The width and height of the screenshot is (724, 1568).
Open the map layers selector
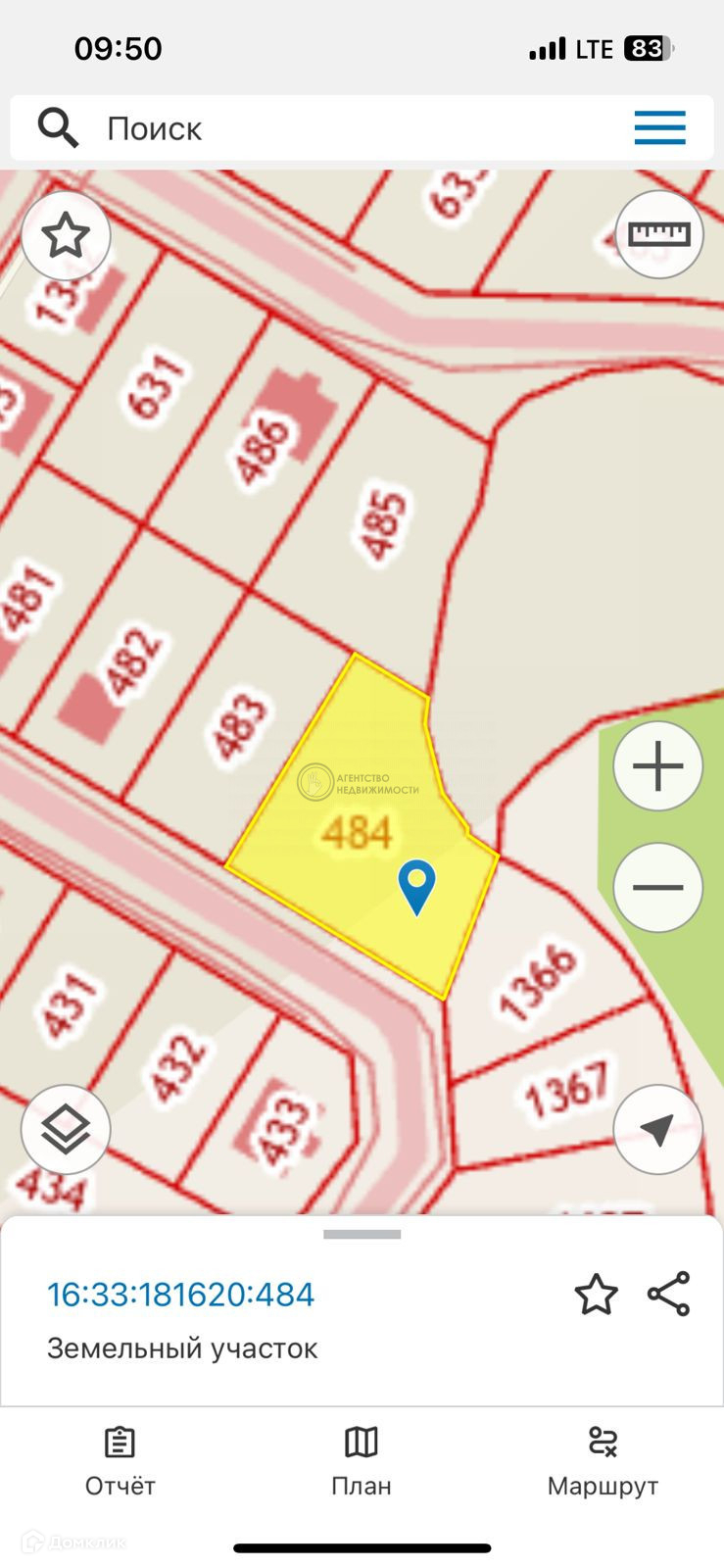[x=66, y=1130]
